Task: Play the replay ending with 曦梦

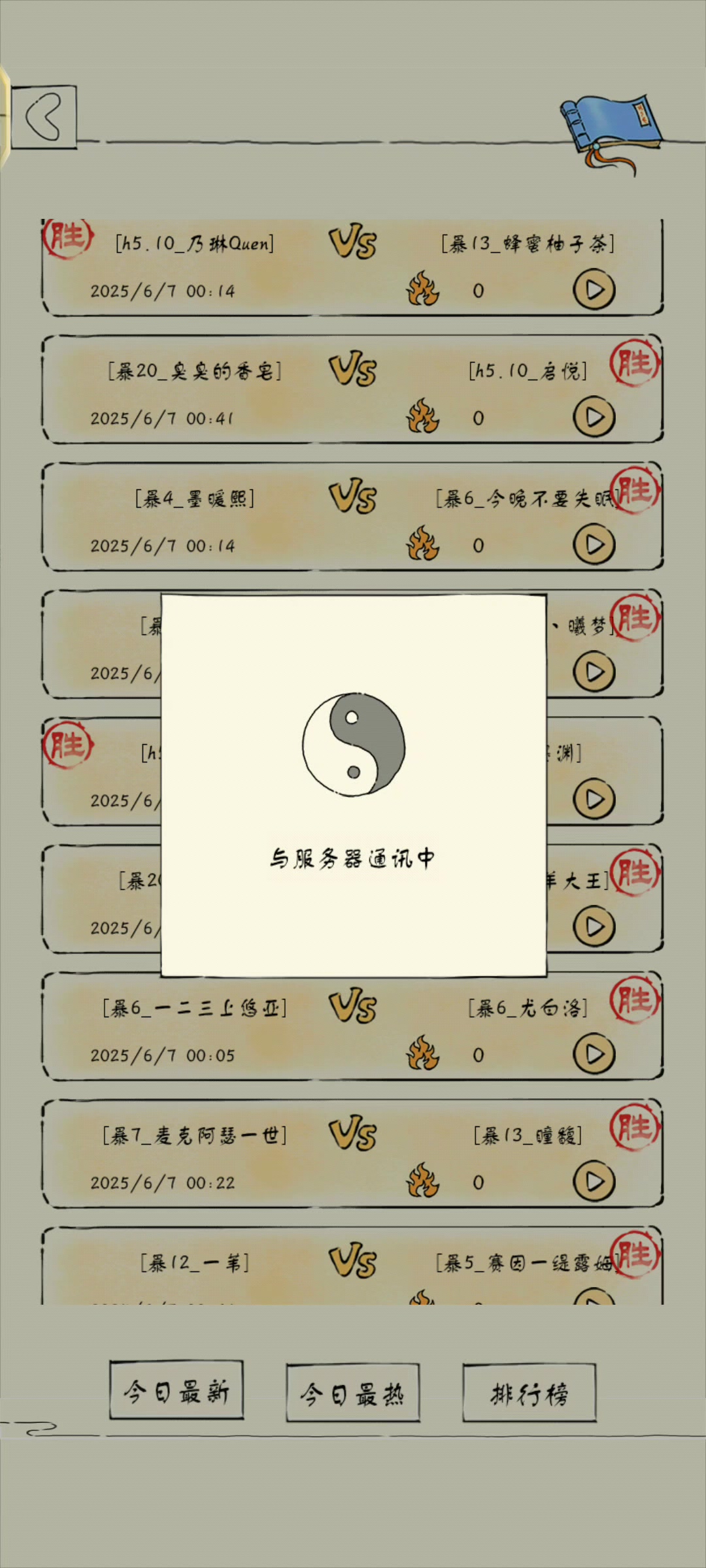Action: [594, 672]
